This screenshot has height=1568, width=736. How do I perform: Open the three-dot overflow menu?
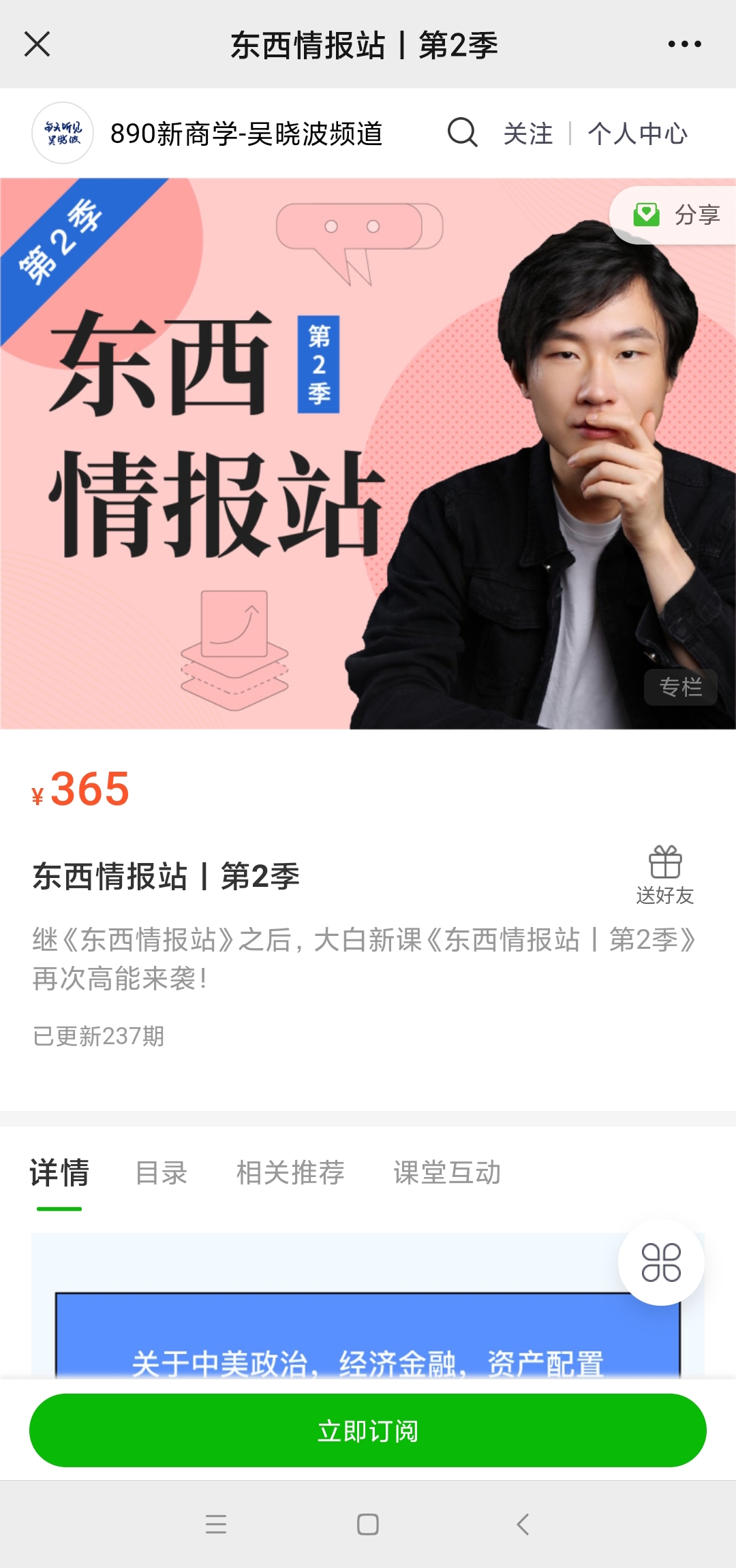684,44
